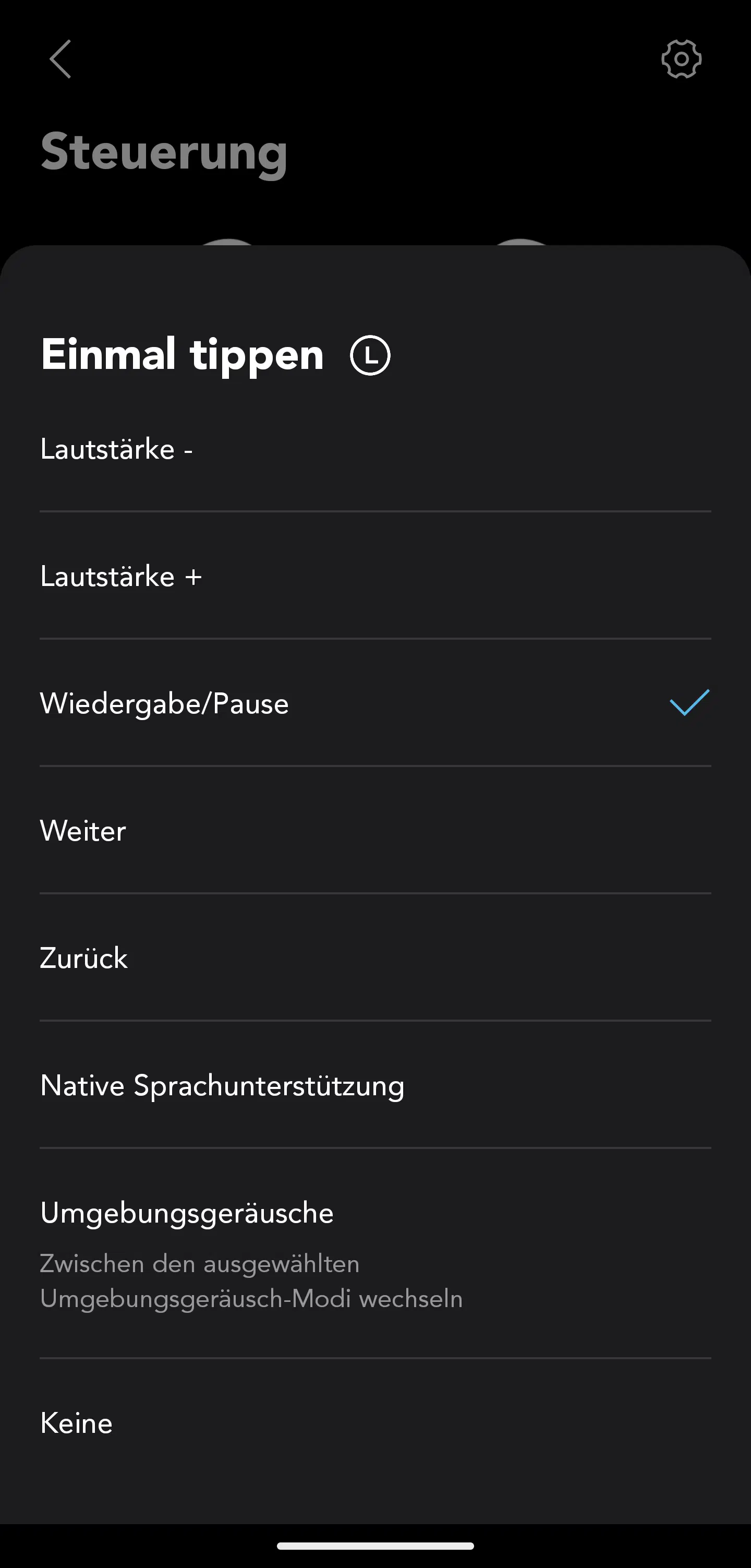Choose Lautstärke + option

(375, 576)
